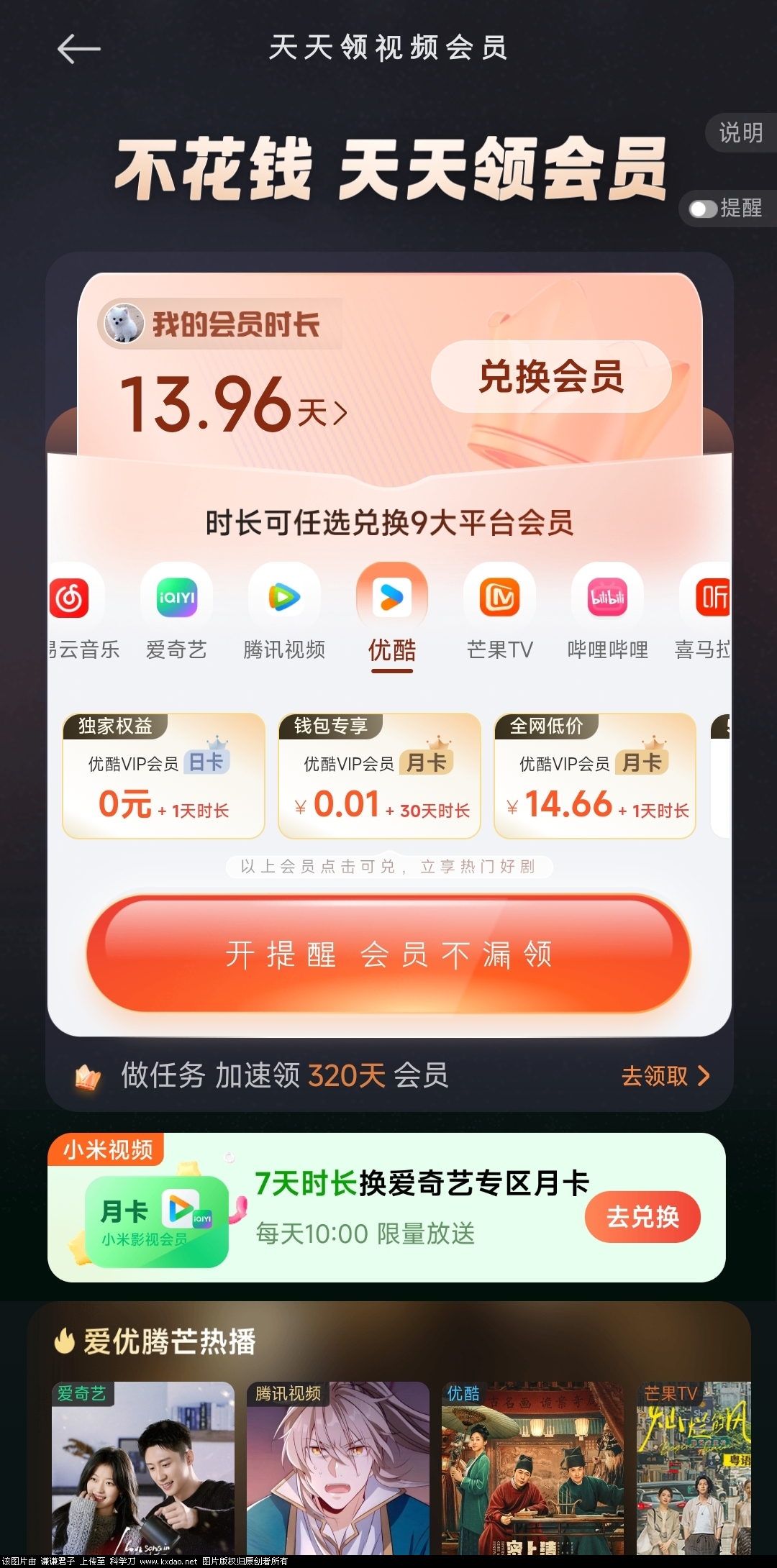Open the 说明 rules page
Screen dimensions: 777x1568
pos(740,133)
